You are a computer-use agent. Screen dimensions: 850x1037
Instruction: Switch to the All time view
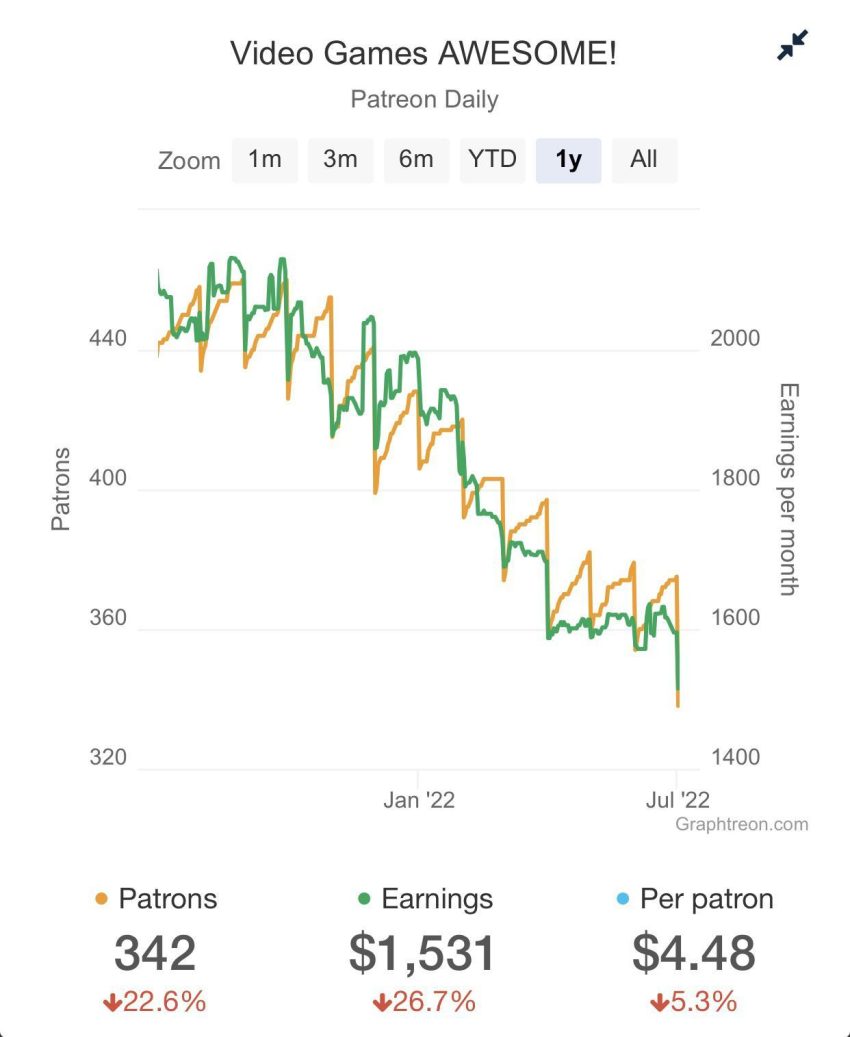(x=645, y=159)
